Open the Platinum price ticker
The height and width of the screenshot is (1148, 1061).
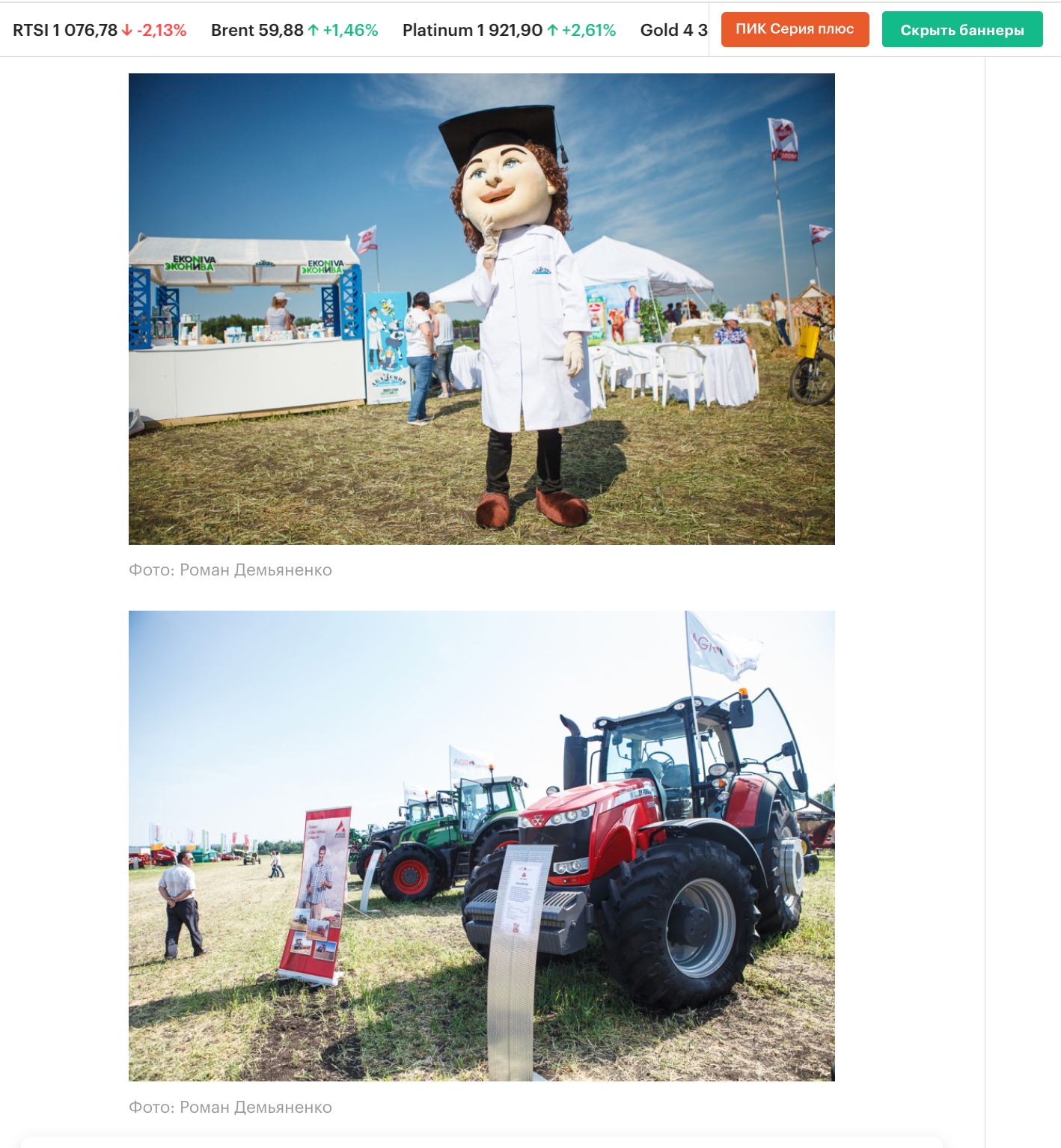509,30
